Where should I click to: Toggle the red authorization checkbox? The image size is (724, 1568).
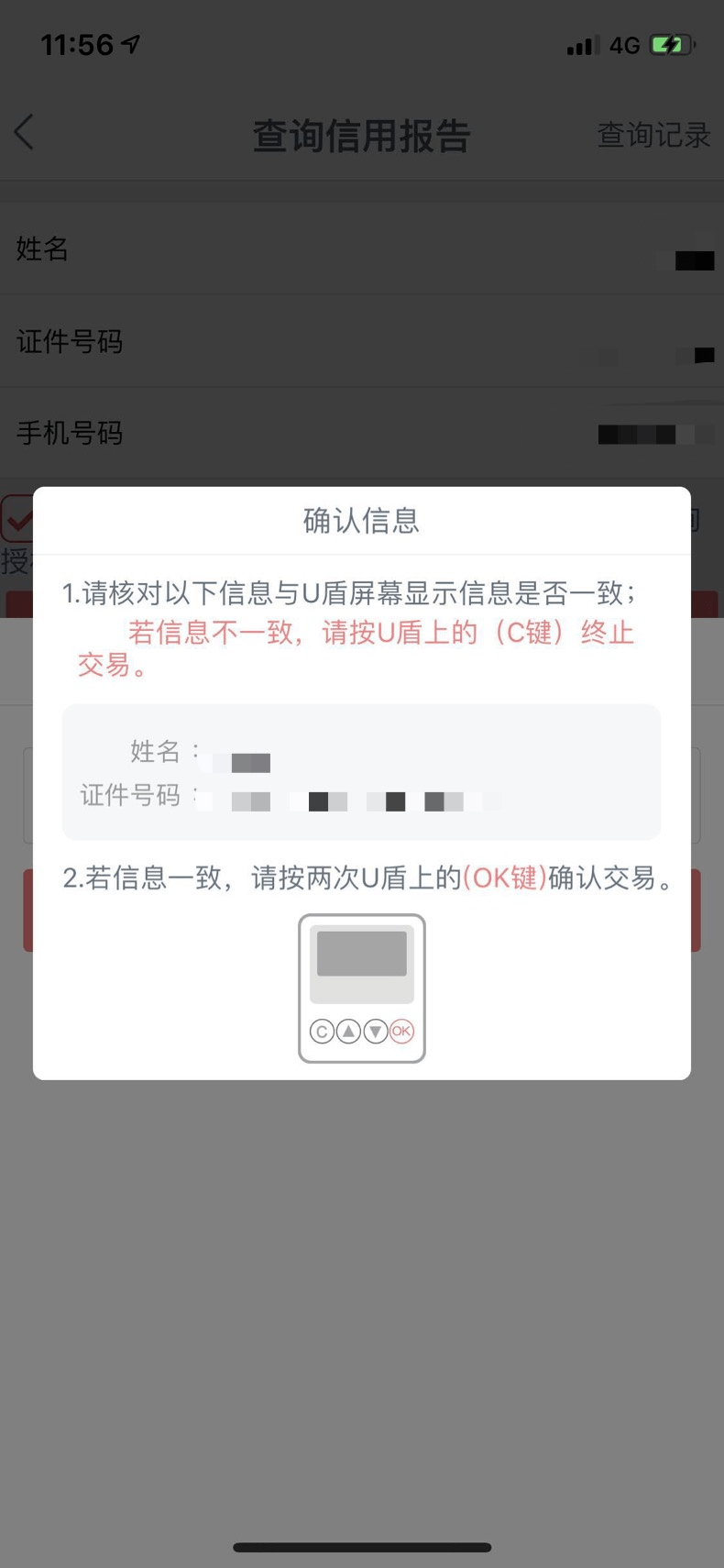pos(16,517)
